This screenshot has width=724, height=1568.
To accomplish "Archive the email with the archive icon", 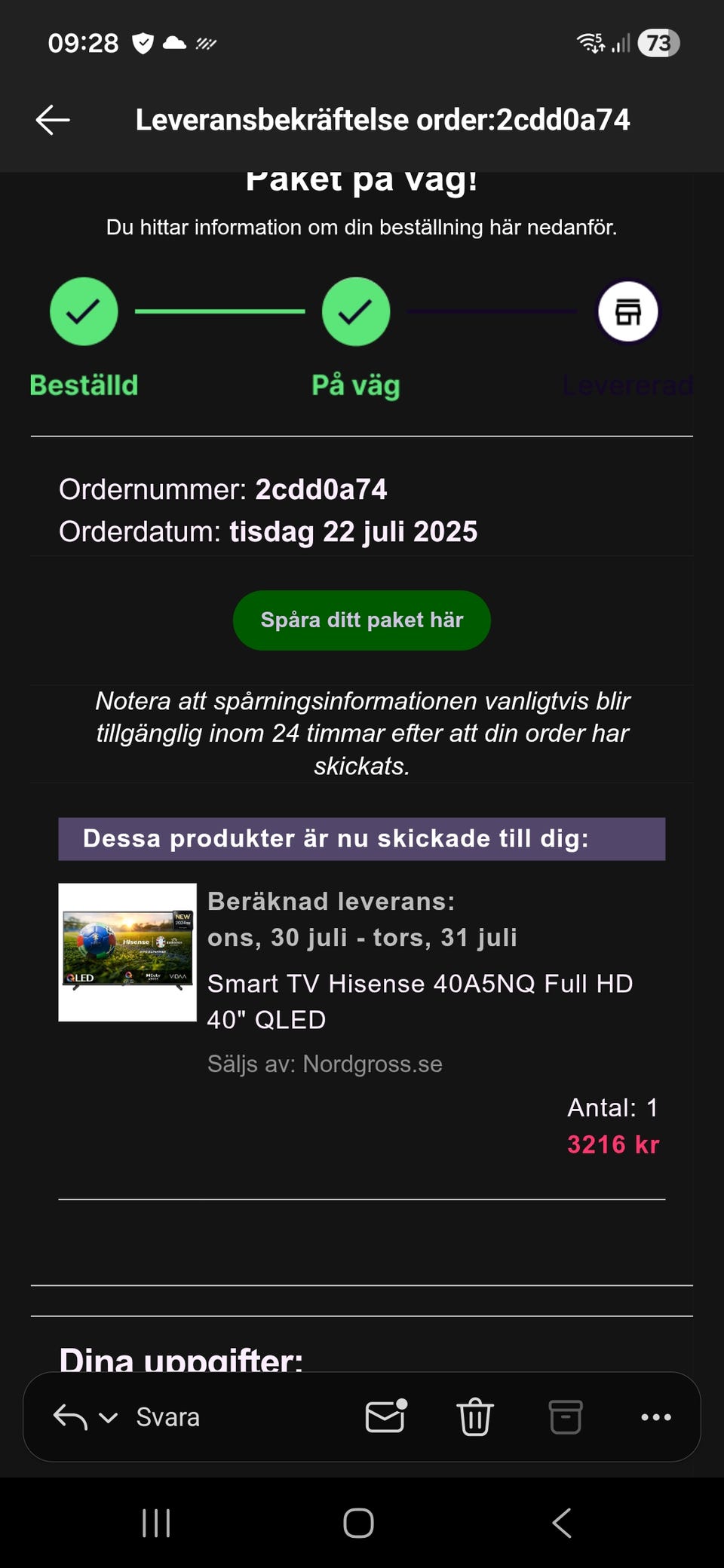I will pyautogui.click(x=566, y=1416).
